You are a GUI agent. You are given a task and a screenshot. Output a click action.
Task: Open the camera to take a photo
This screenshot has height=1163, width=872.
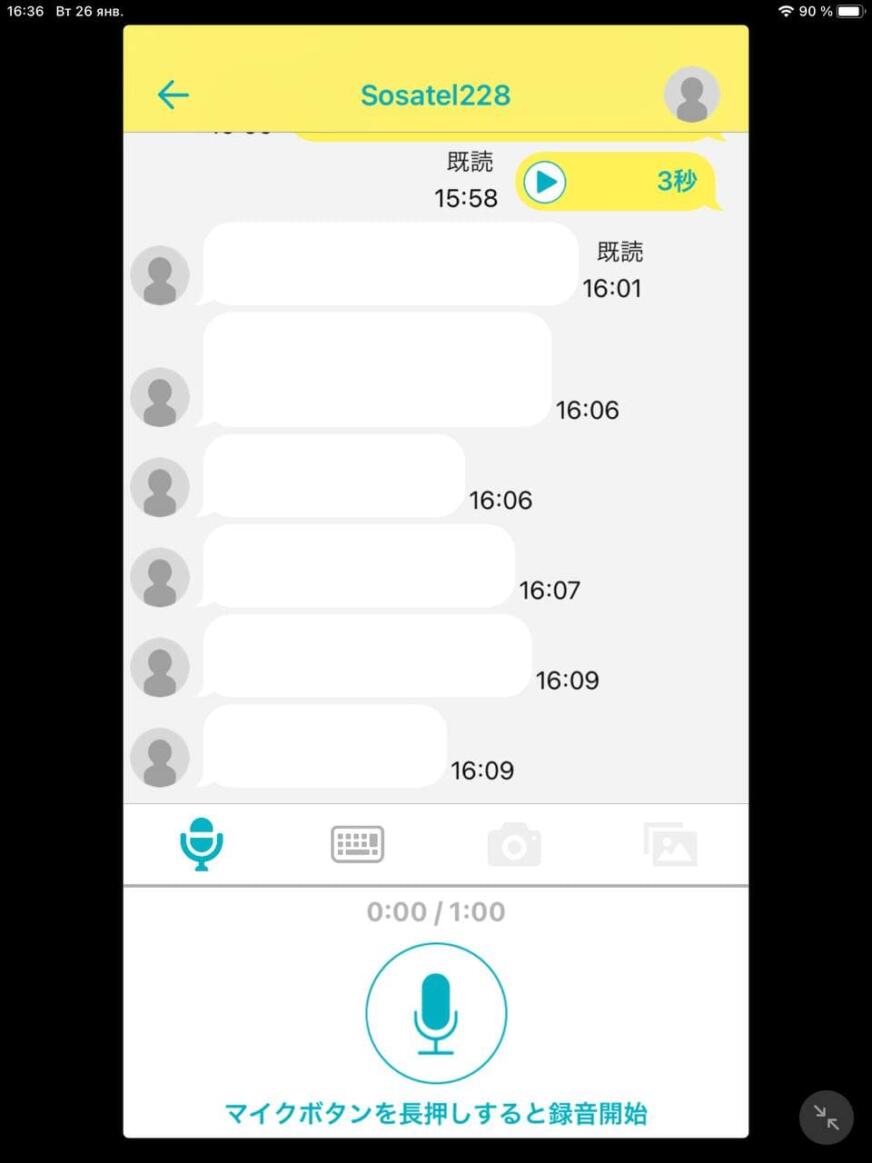coord(514,845)
